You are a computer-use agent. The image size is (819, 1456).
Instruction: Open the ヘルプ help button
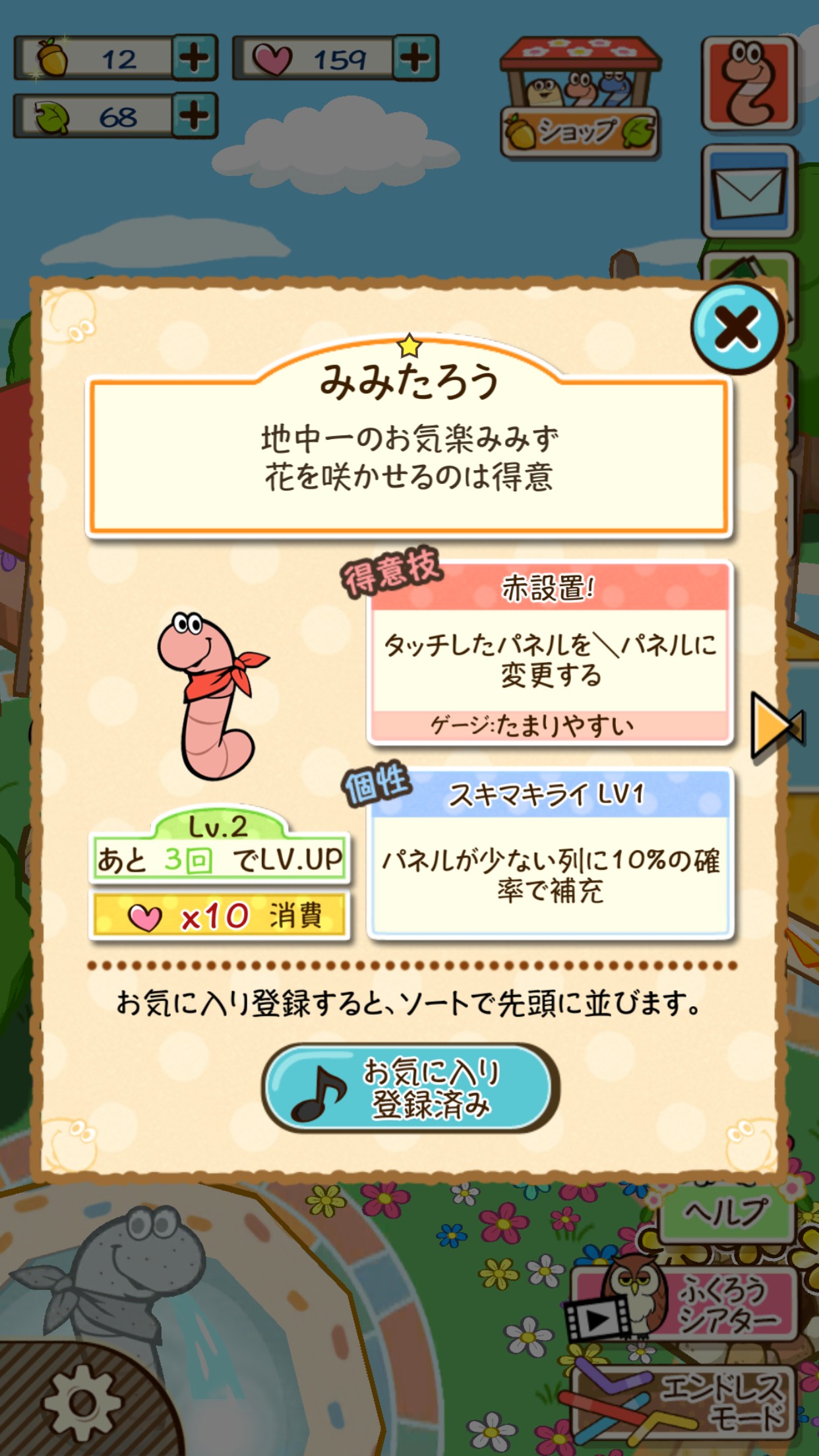pos(725,1212)
